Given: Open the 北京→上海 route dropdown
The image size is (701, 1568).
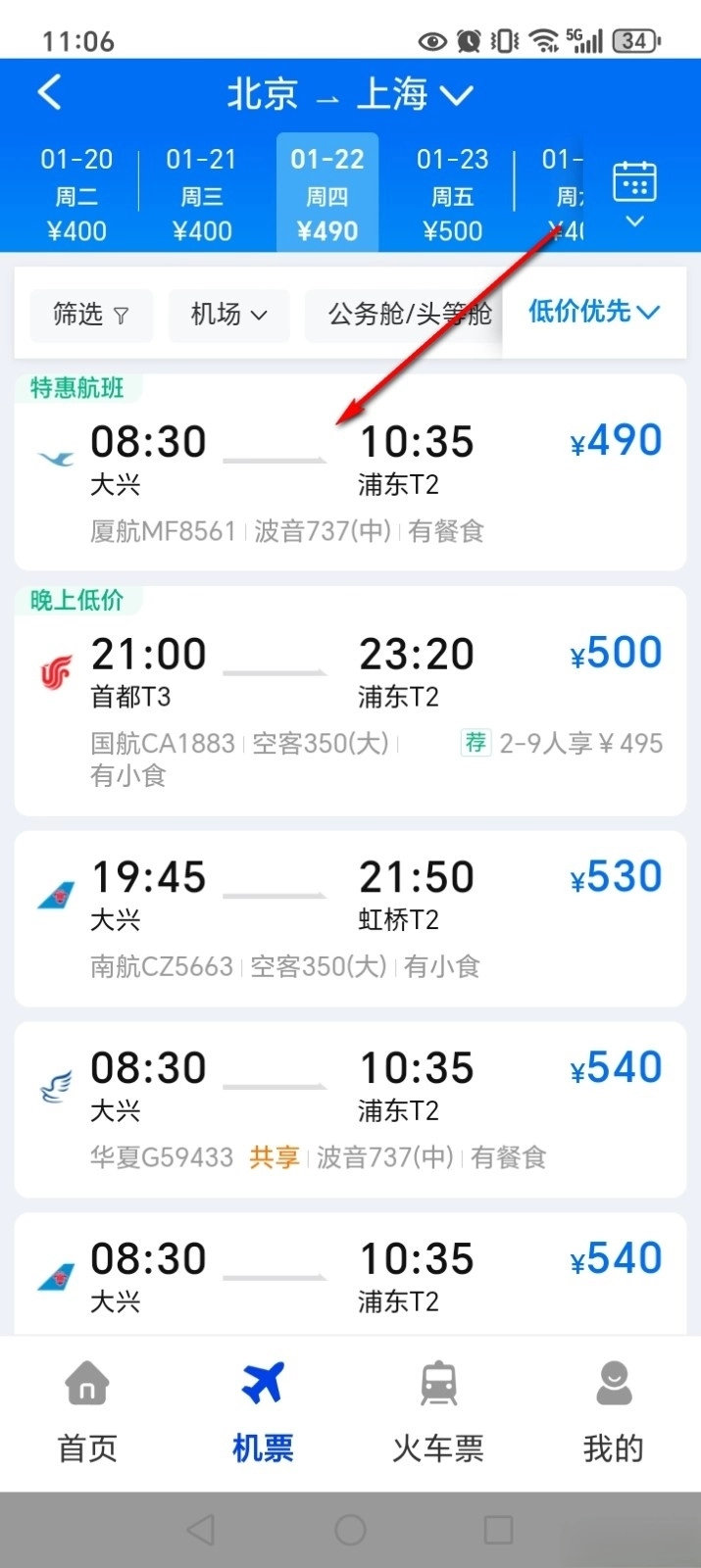Looking at the screenshot, I should click(350, 95).
